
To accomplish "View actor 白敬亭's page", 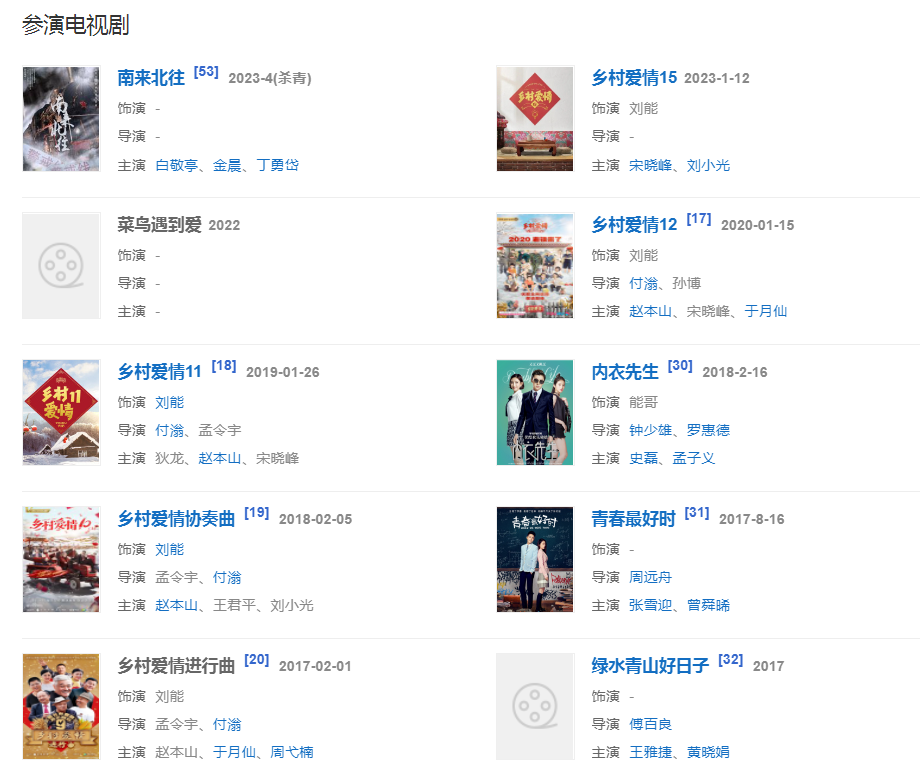I will point(177,165).
